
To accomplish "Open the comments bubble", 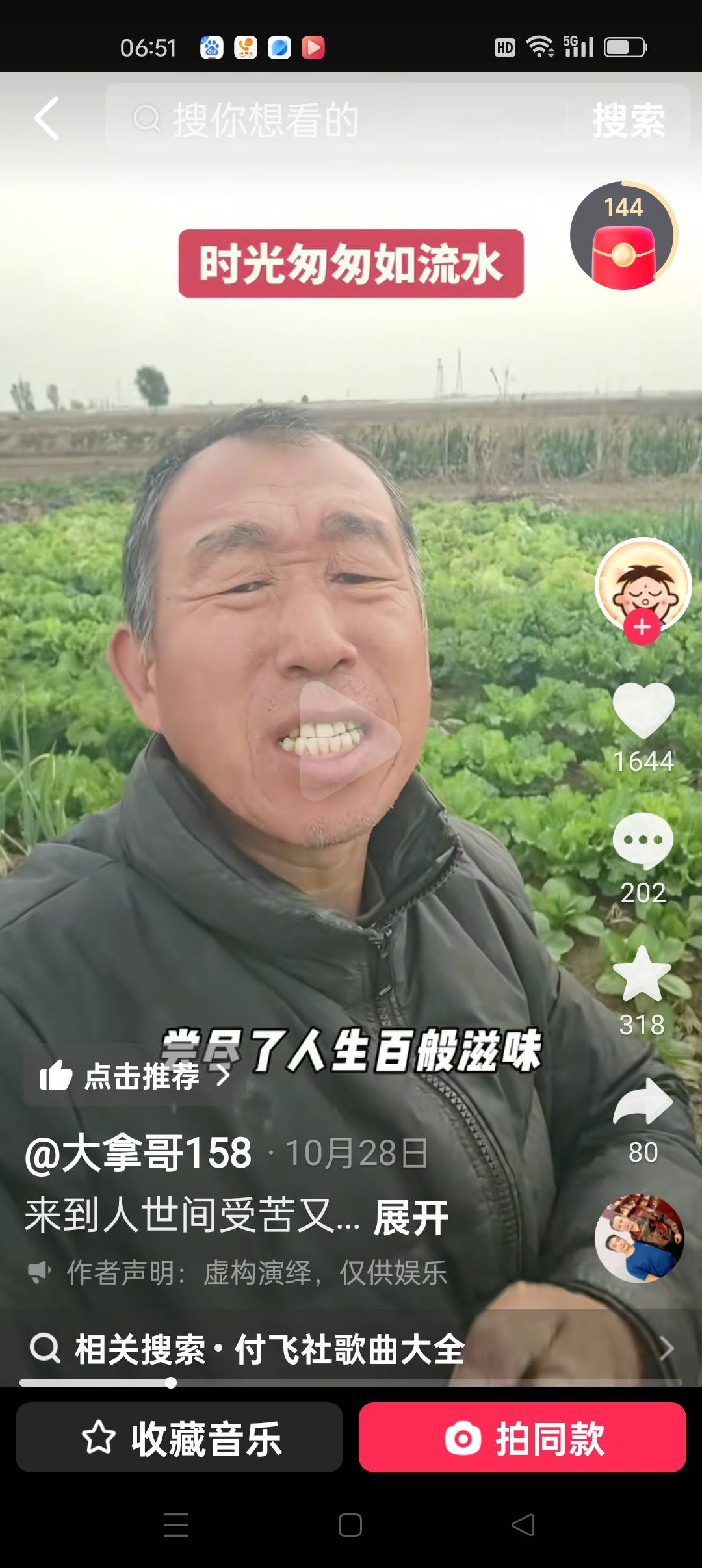I will click(643, 840).
